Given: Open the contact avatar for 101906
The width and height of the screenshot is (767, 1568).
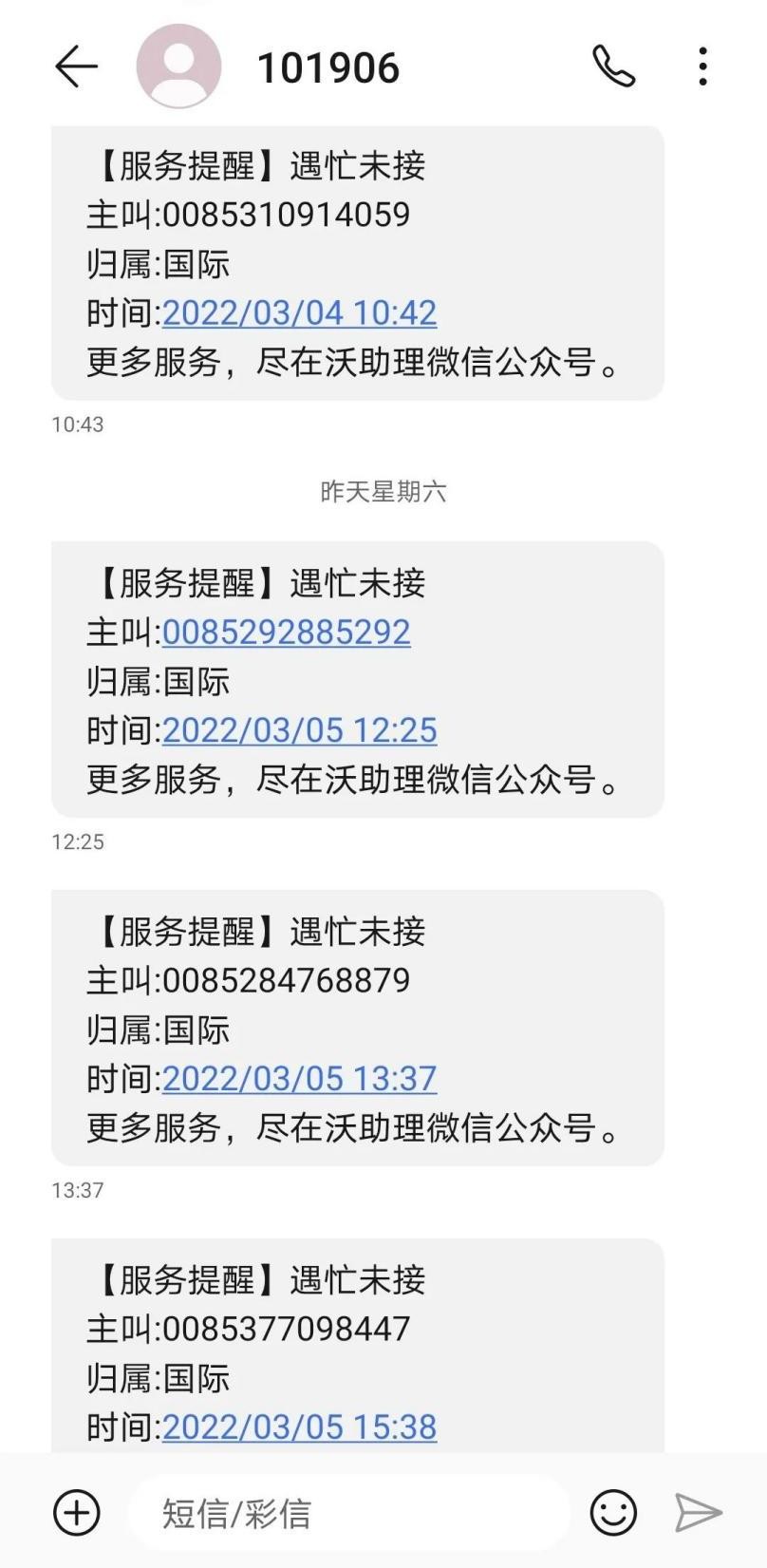Looking at the screenshot, I should (x=178, y=66).
